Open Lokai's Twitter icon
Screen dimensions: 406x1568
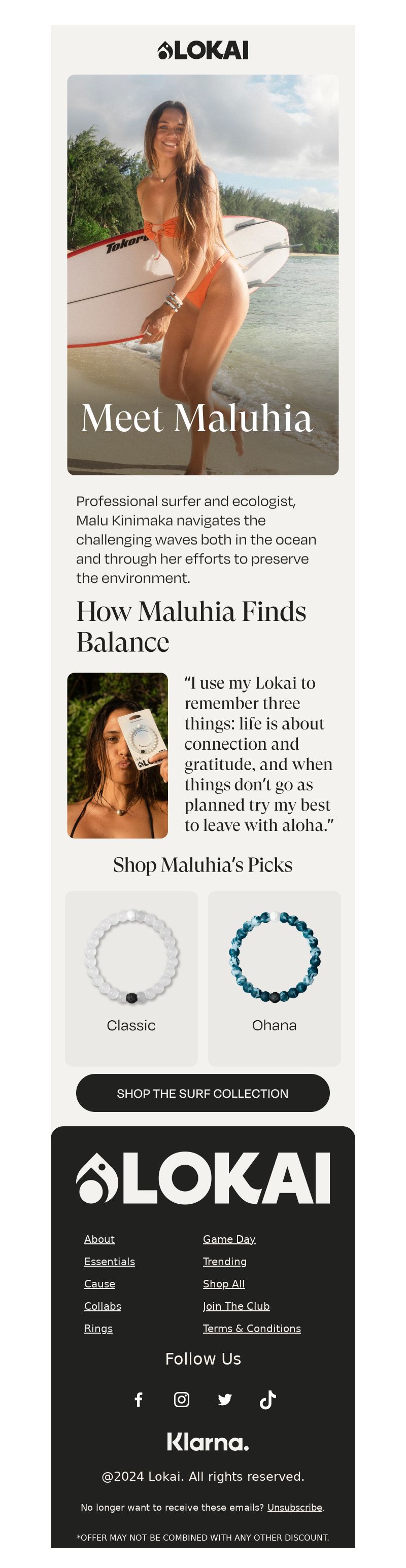225,1400
